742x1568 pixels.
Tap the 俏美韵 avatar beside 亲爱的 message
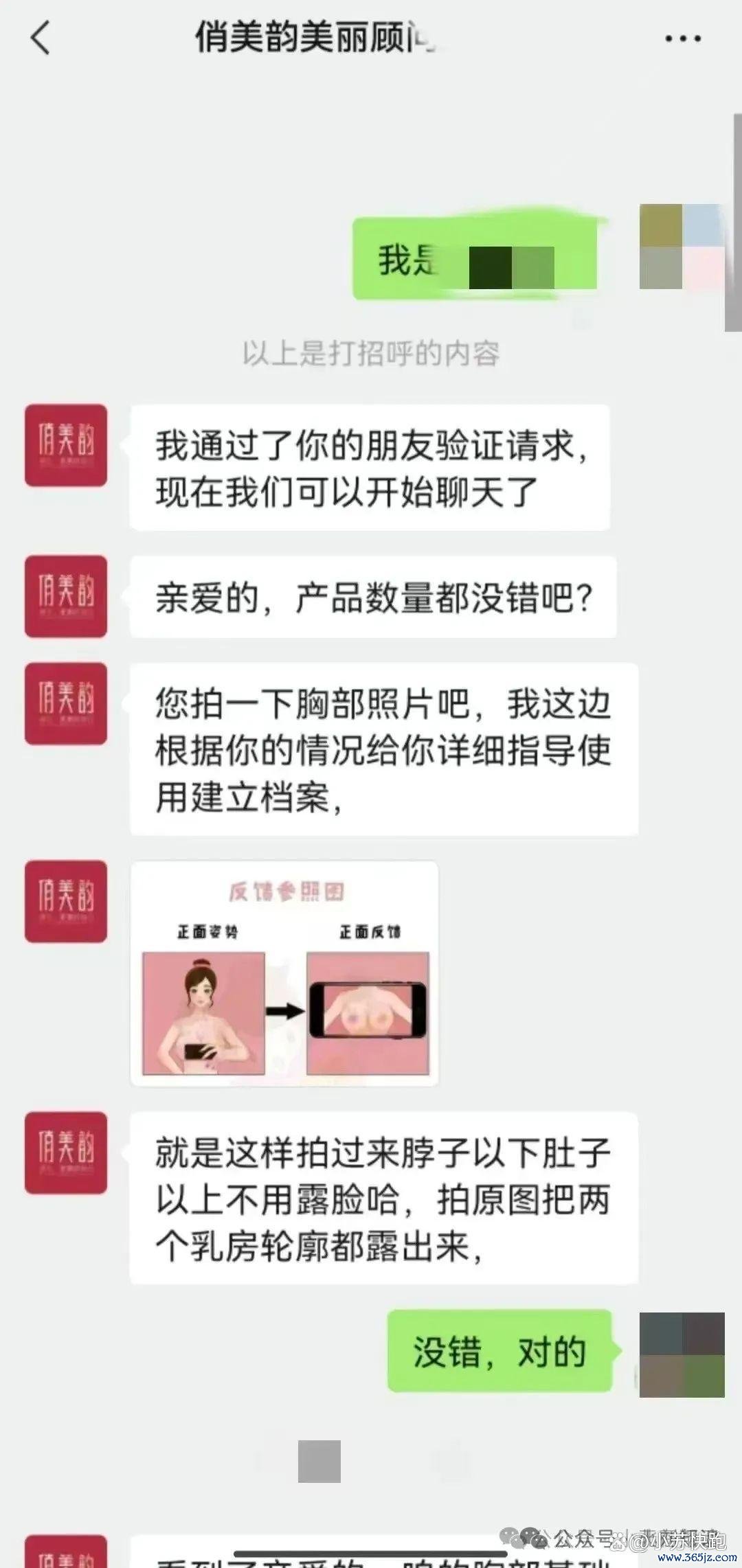[66, 596]
